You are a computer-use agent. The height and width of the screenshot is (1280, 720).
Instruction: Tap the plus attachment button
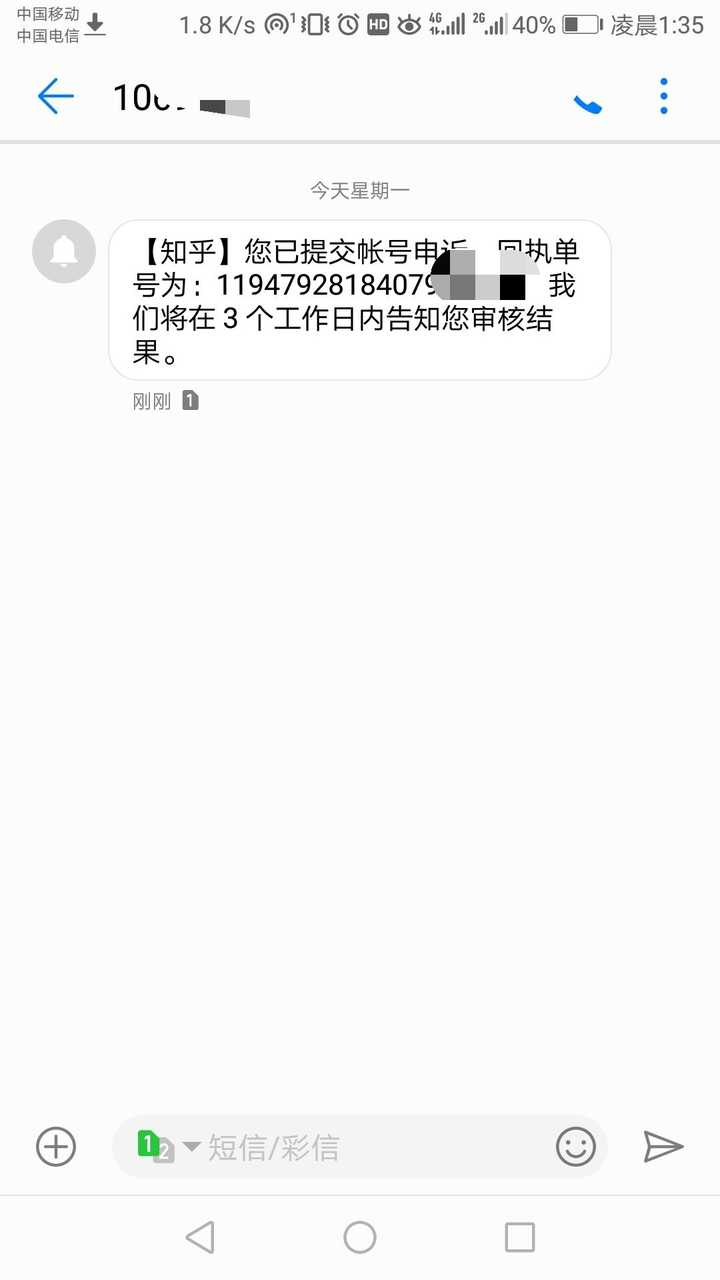coord(56,1146)
